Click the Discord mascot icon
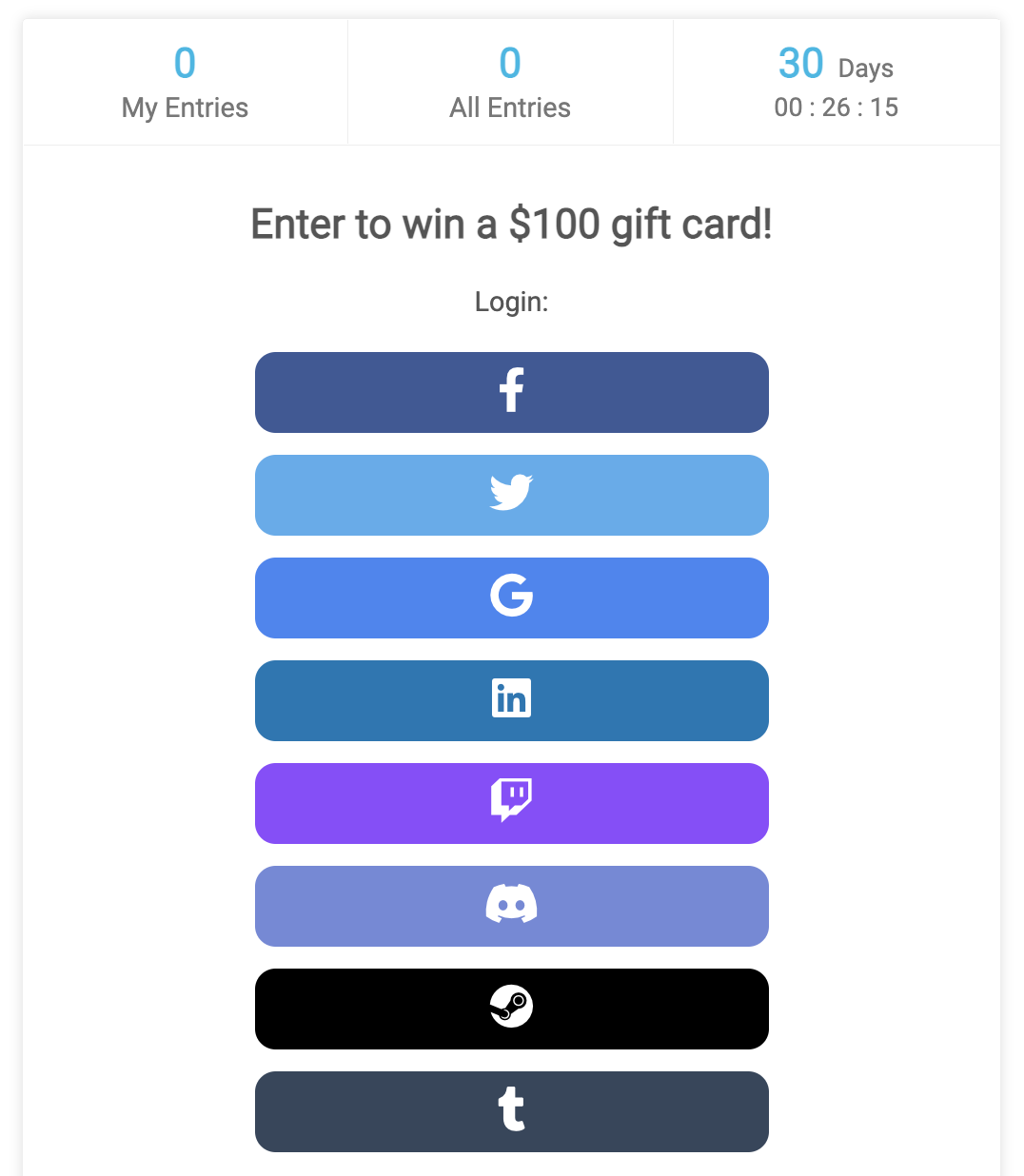This screenshot has height=1176, width=1024. click(511, 905)
